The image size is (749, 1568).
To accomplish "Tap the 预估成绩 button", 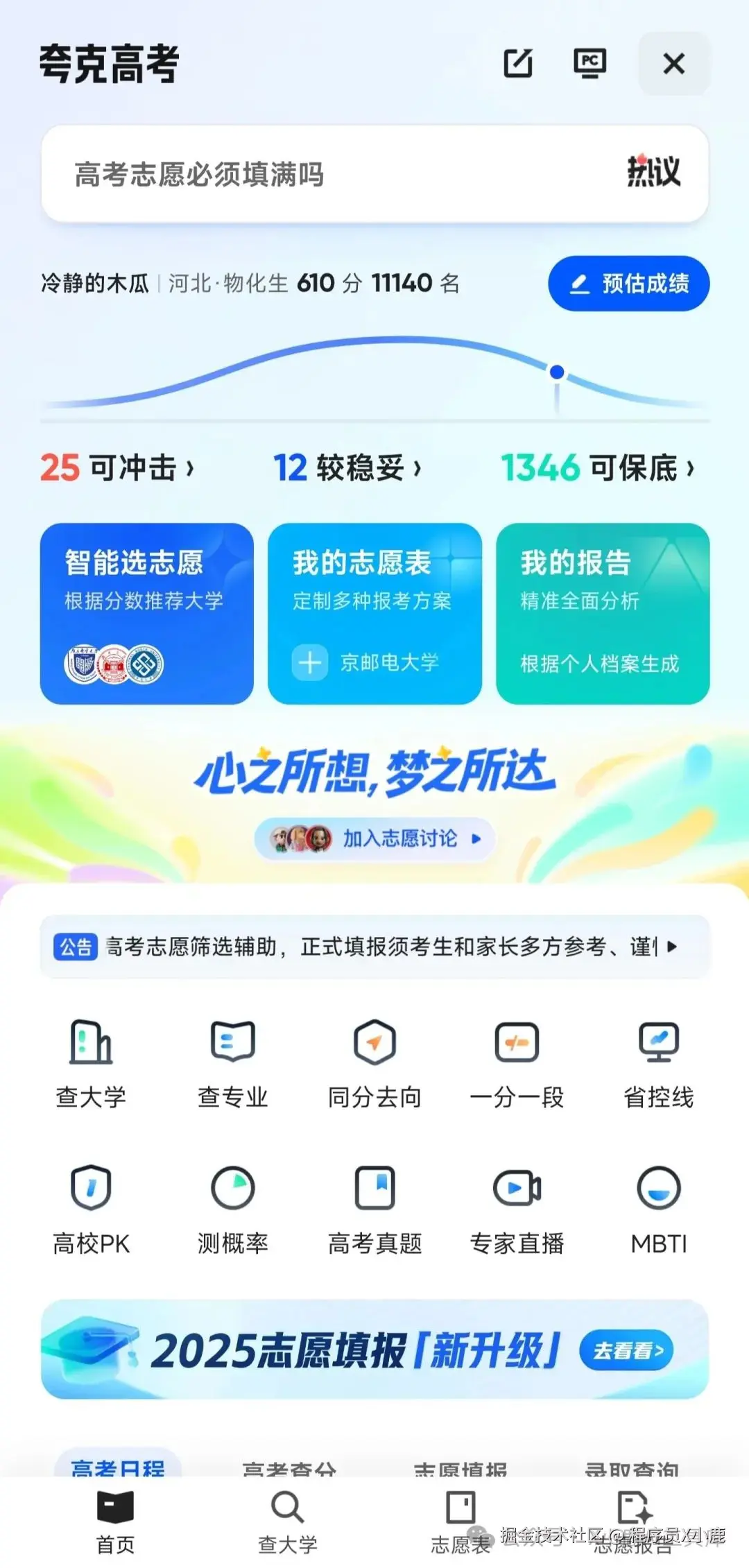I will pyautogui.click(x=628, y=283).
